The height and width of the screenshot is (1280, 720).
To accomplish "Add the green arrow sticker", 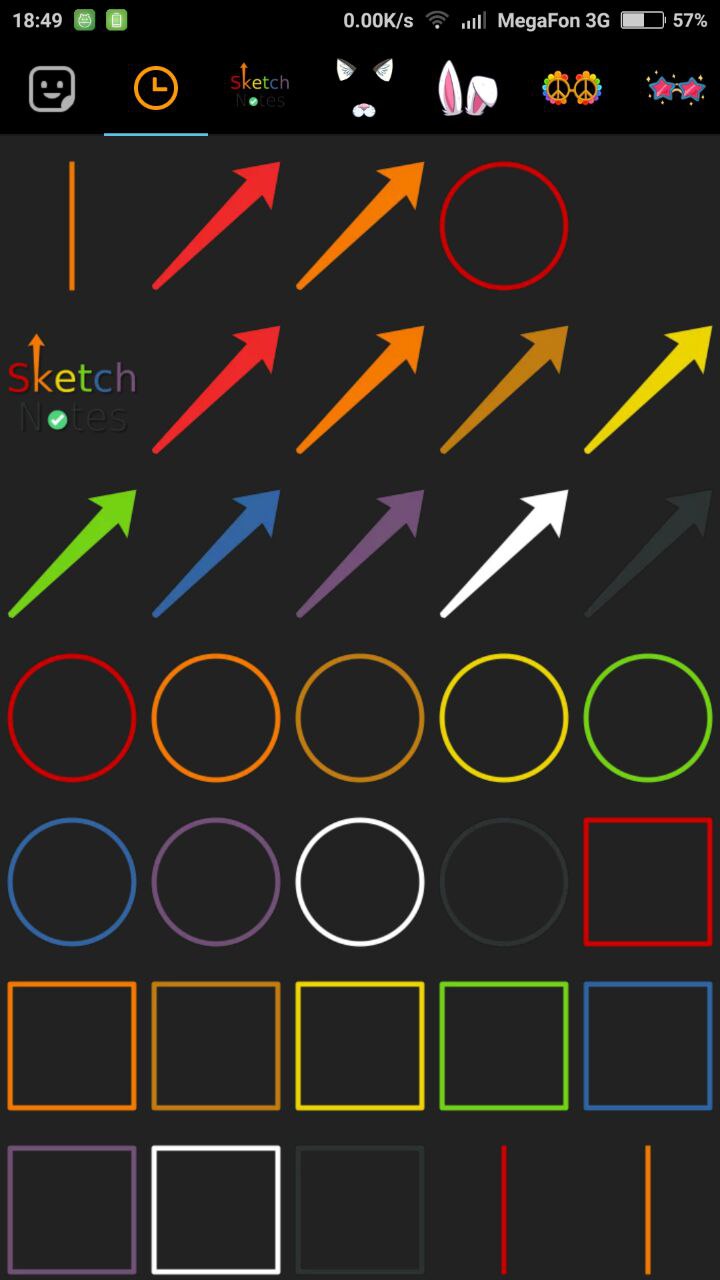I will (72, 554).
